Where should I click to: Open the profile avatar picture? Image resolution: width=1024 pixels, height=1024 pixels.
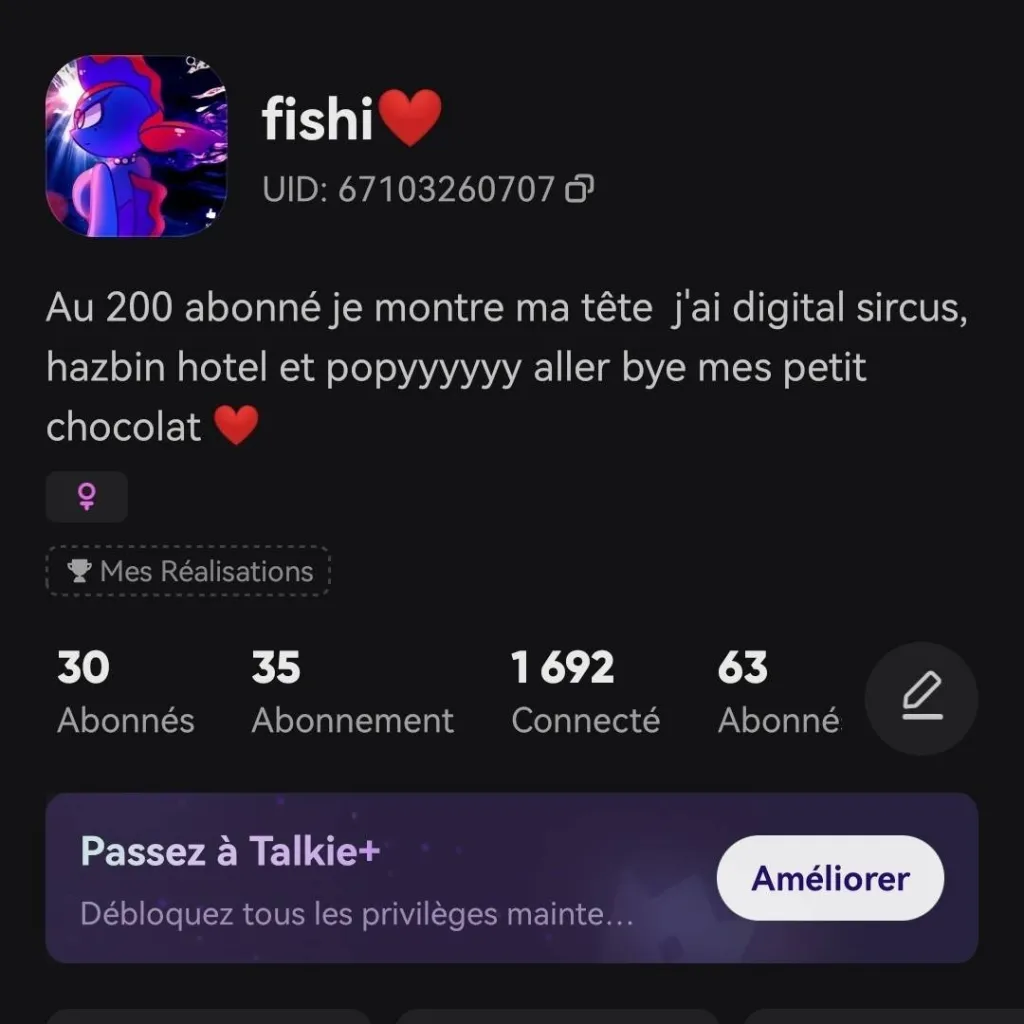pos(136,146)
